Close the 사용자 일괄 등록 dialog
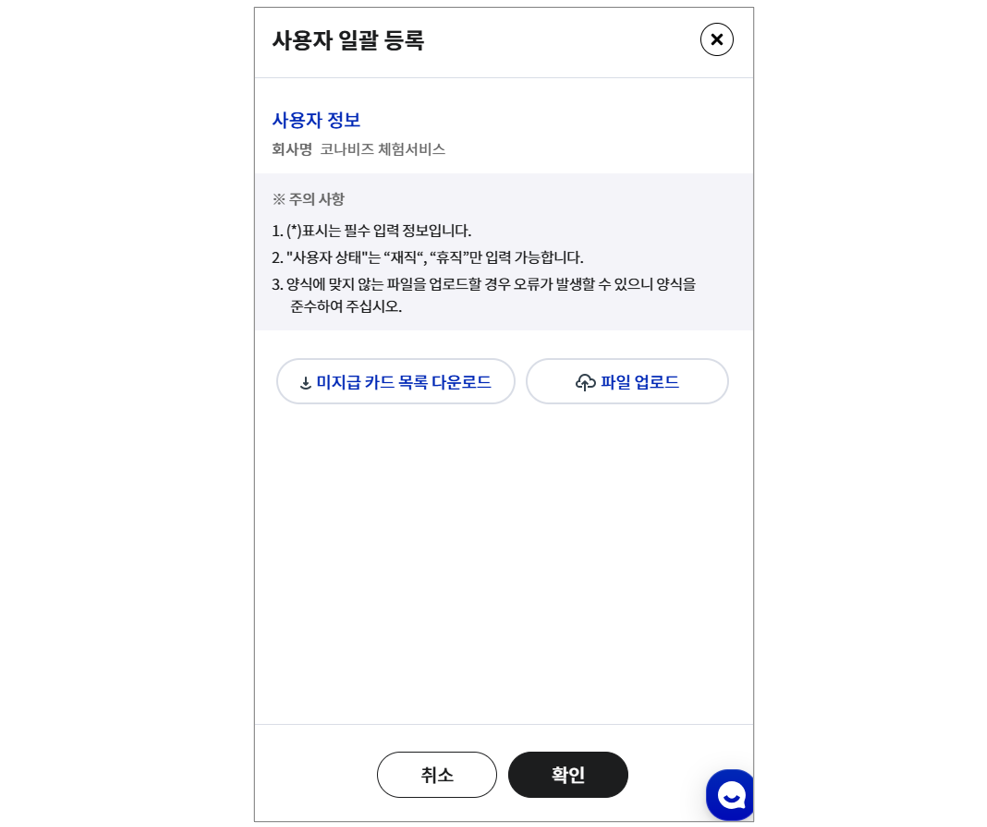Screen dimensions: 987x827 click(716, 40)
